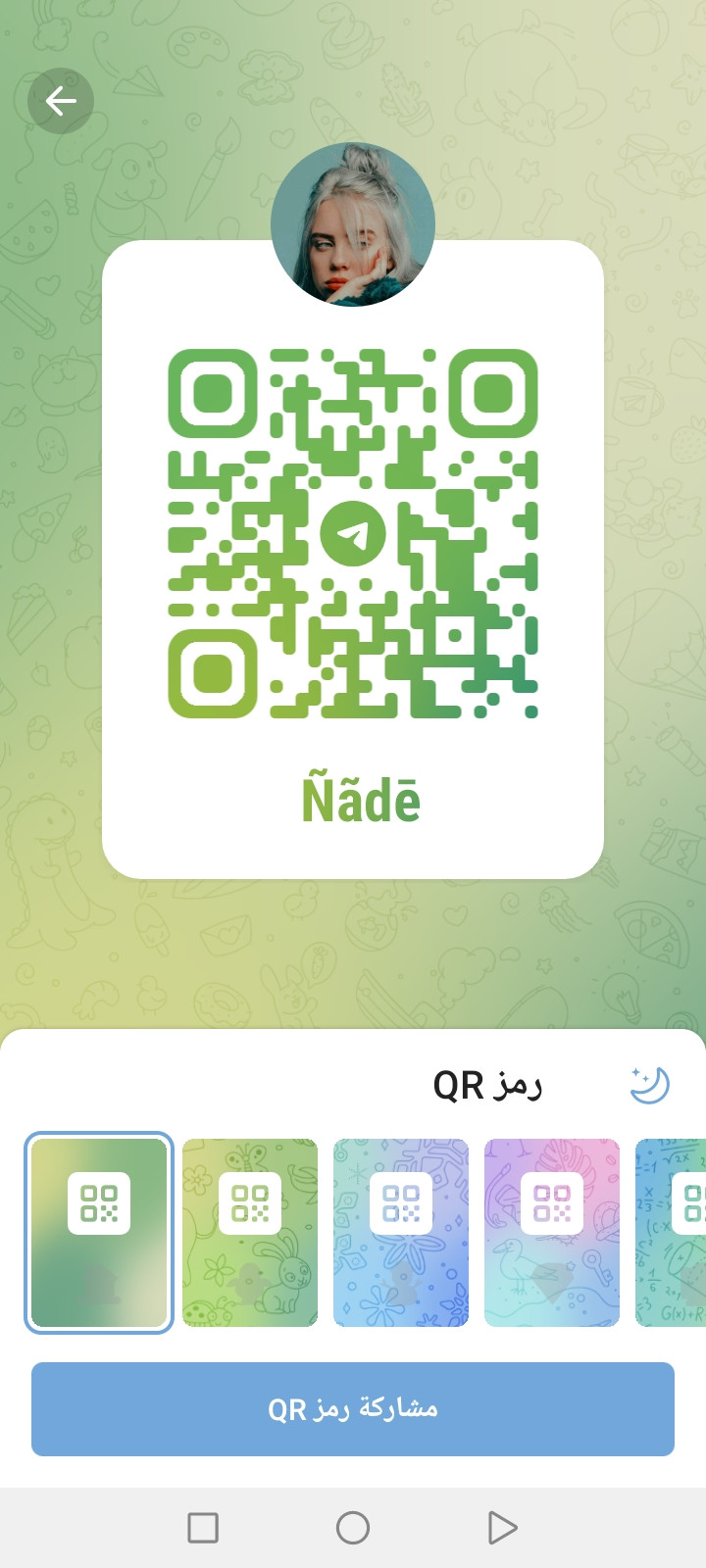Open recent apps from navigation bar

click(203, 1527)
